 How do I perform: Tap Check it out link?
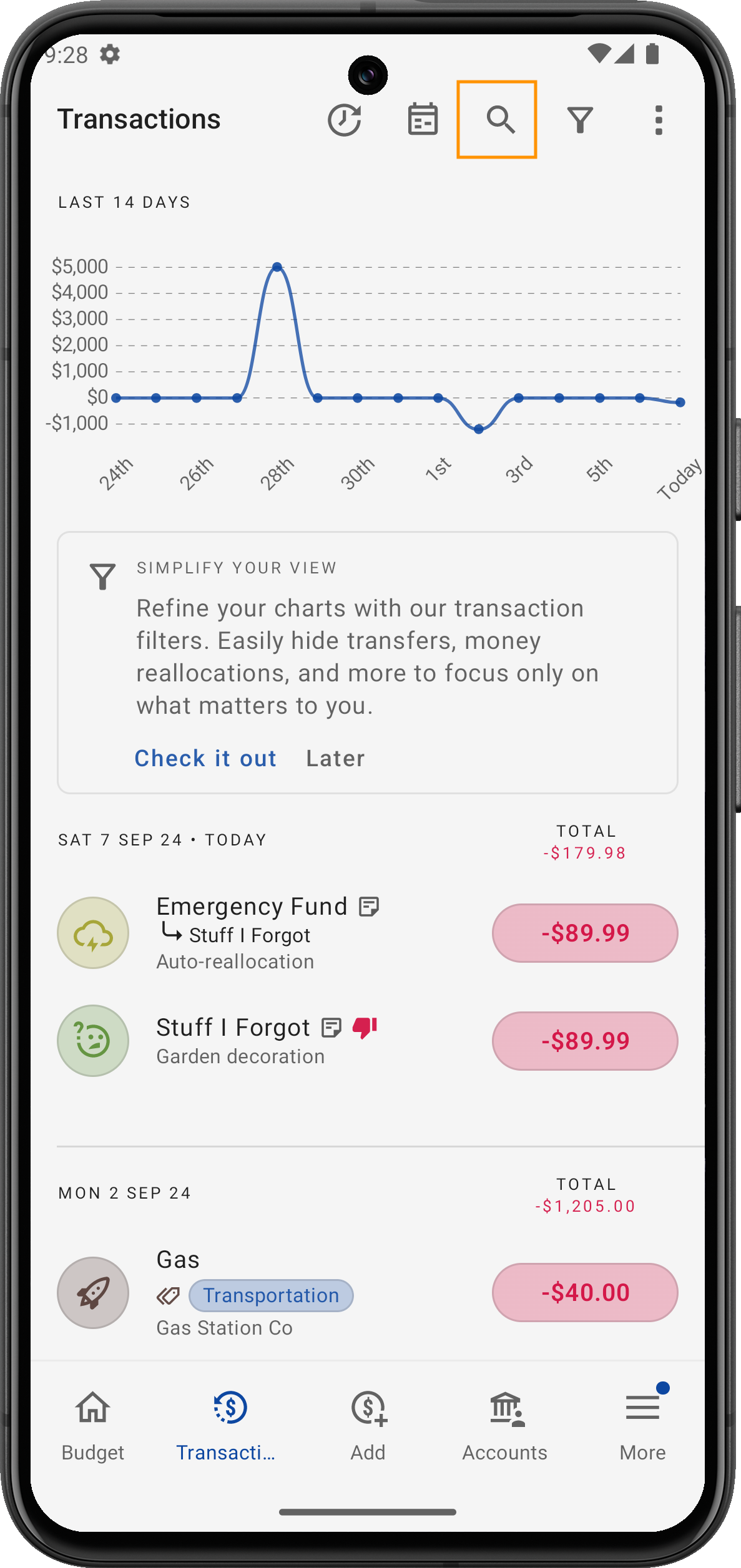(x=205, y=758)
